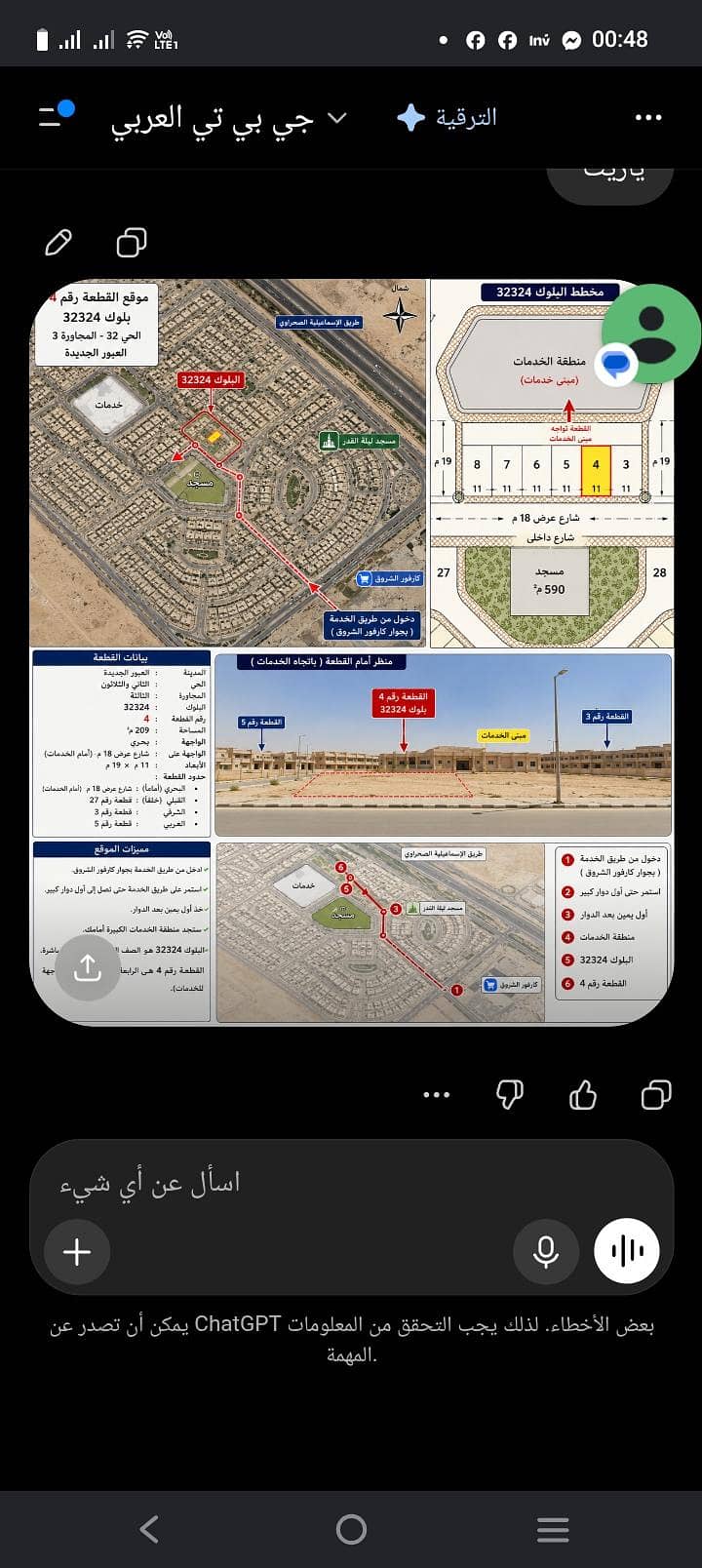This screenshot has height=1568, width=702.
Task: Start dictation with the microphone icon
Action: point(546,1251)
